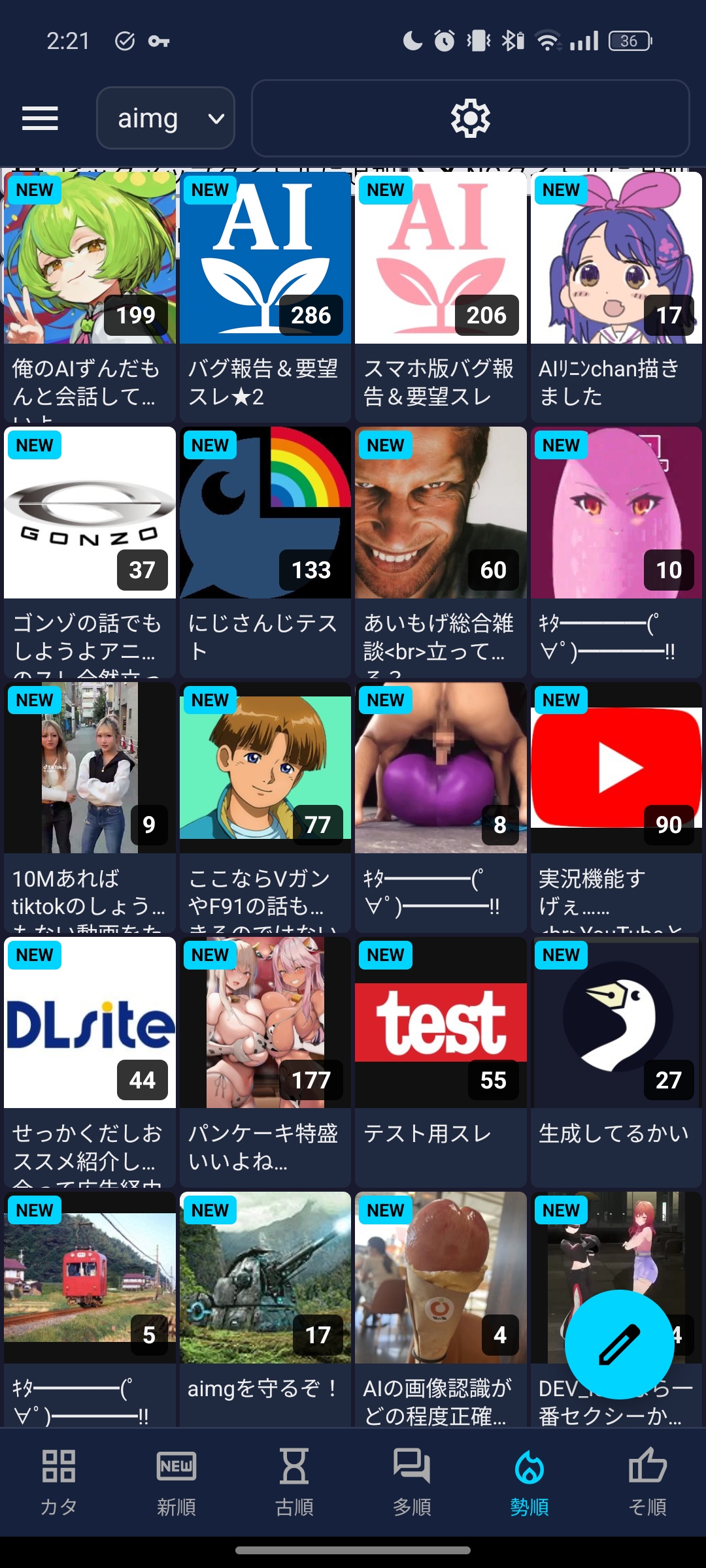View the あいもげ総合雑談 thread
Screen dimensions: 706x1568
[x=441, y=552]
